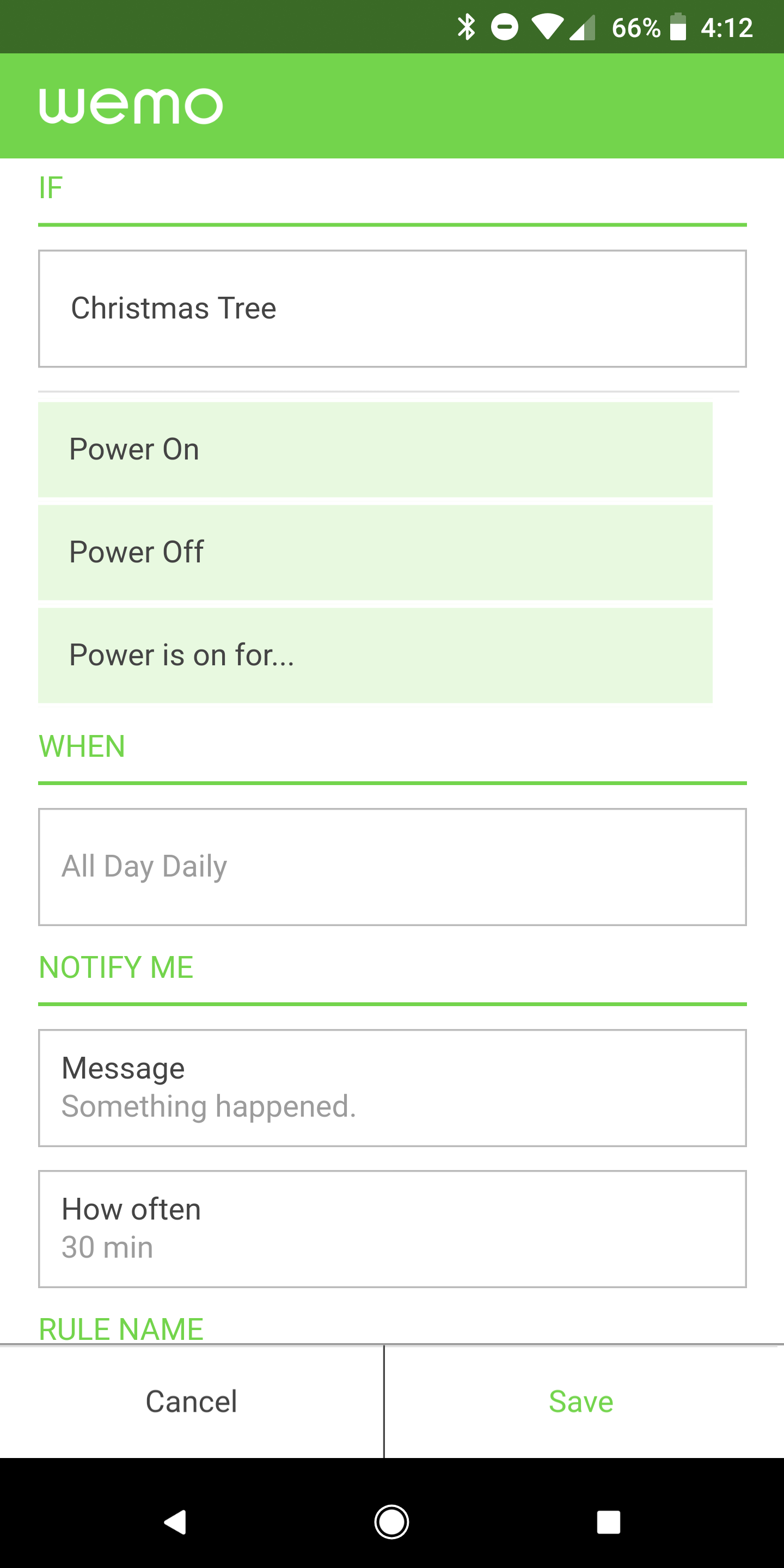The width and height of the screenshot is (784, 1568).
Task: Open the Christmas Tree device selector
Action: 392,309
